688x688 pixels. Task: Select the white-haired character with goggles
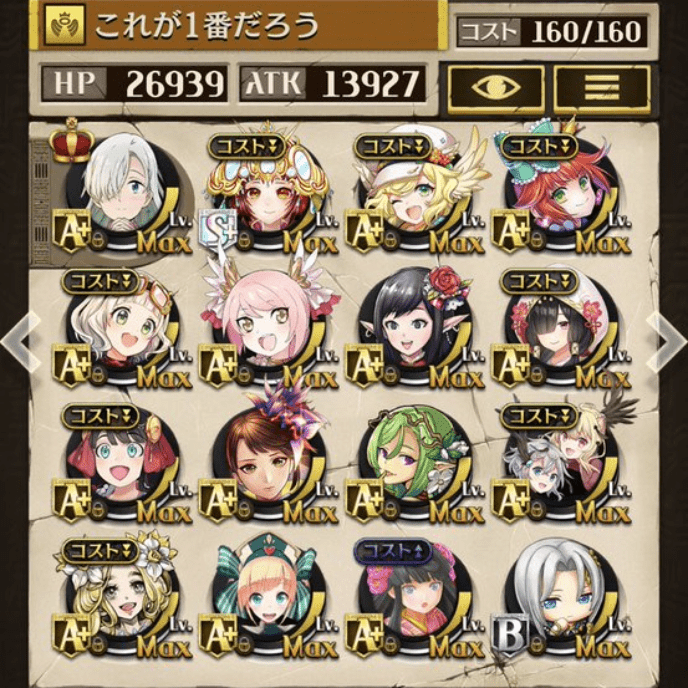coord(122,325)
